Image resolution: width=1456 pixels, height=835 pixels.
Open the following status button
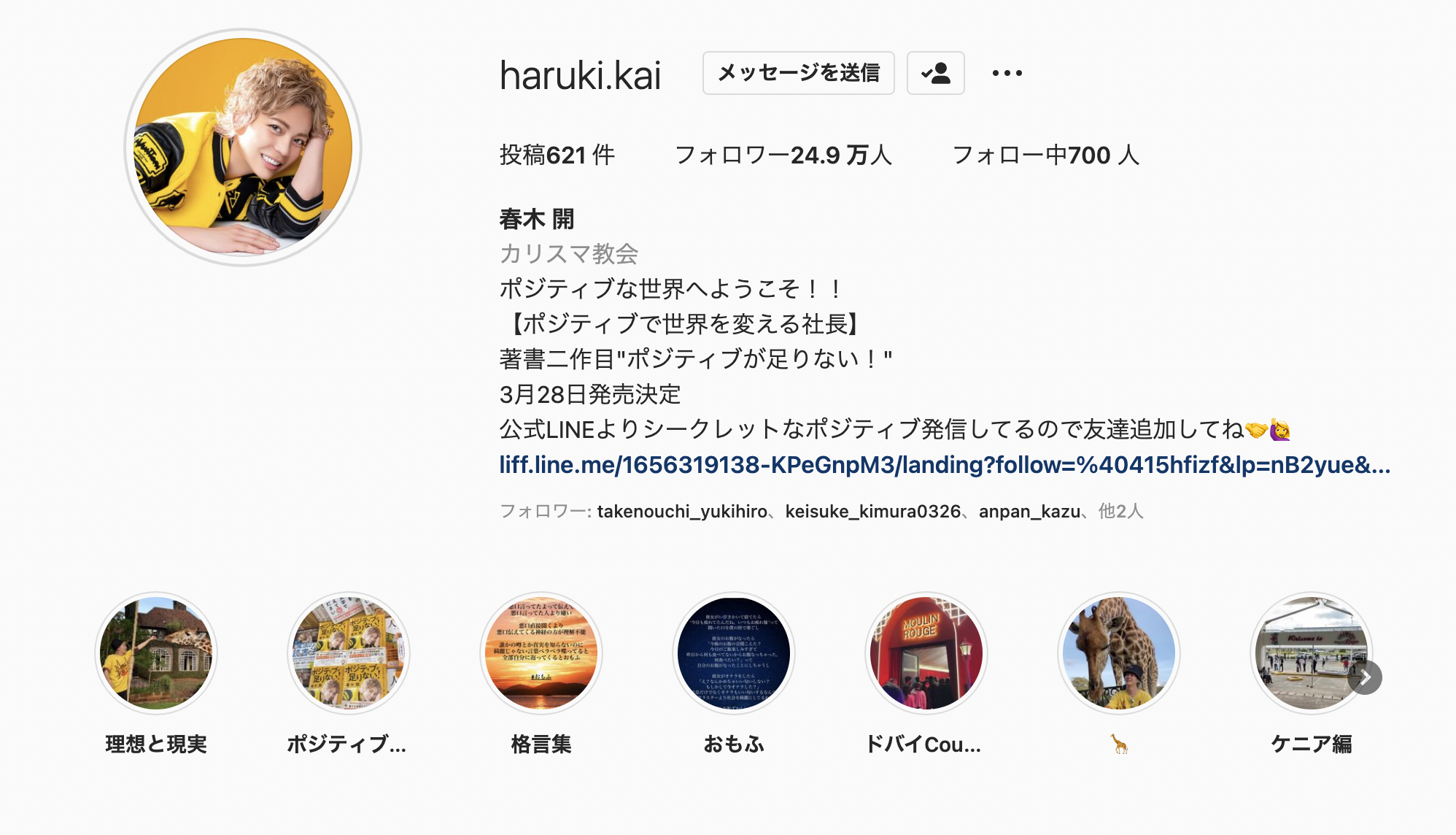tap(935, 73)
